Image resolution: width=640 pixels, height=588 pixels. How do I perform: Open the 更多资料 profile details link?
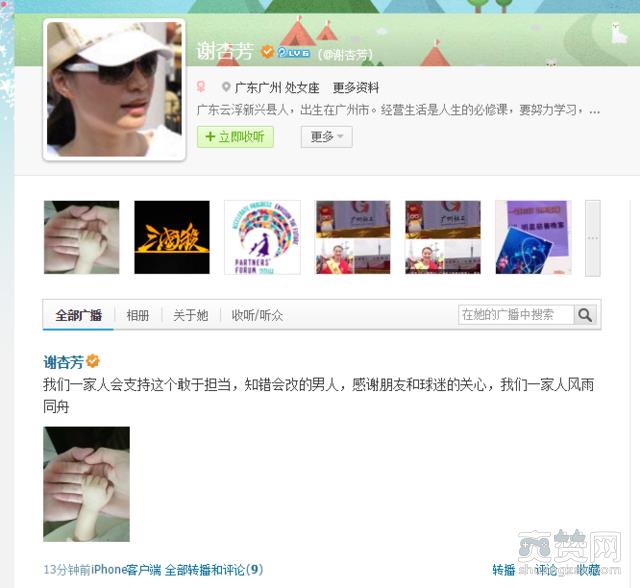click(x=356, y=88)
